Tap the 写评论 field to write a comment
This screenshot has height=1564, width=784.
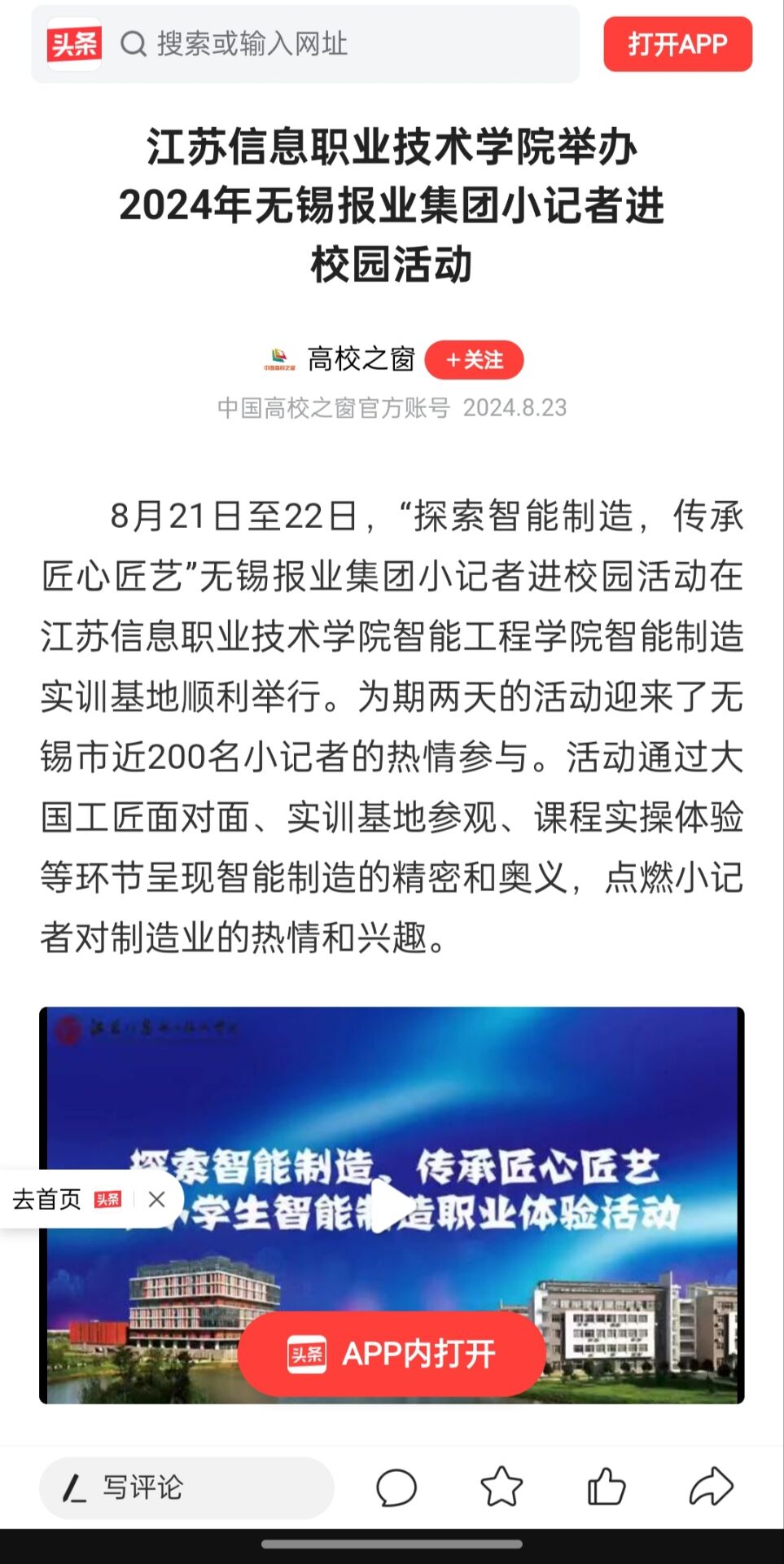(186, 1488)
